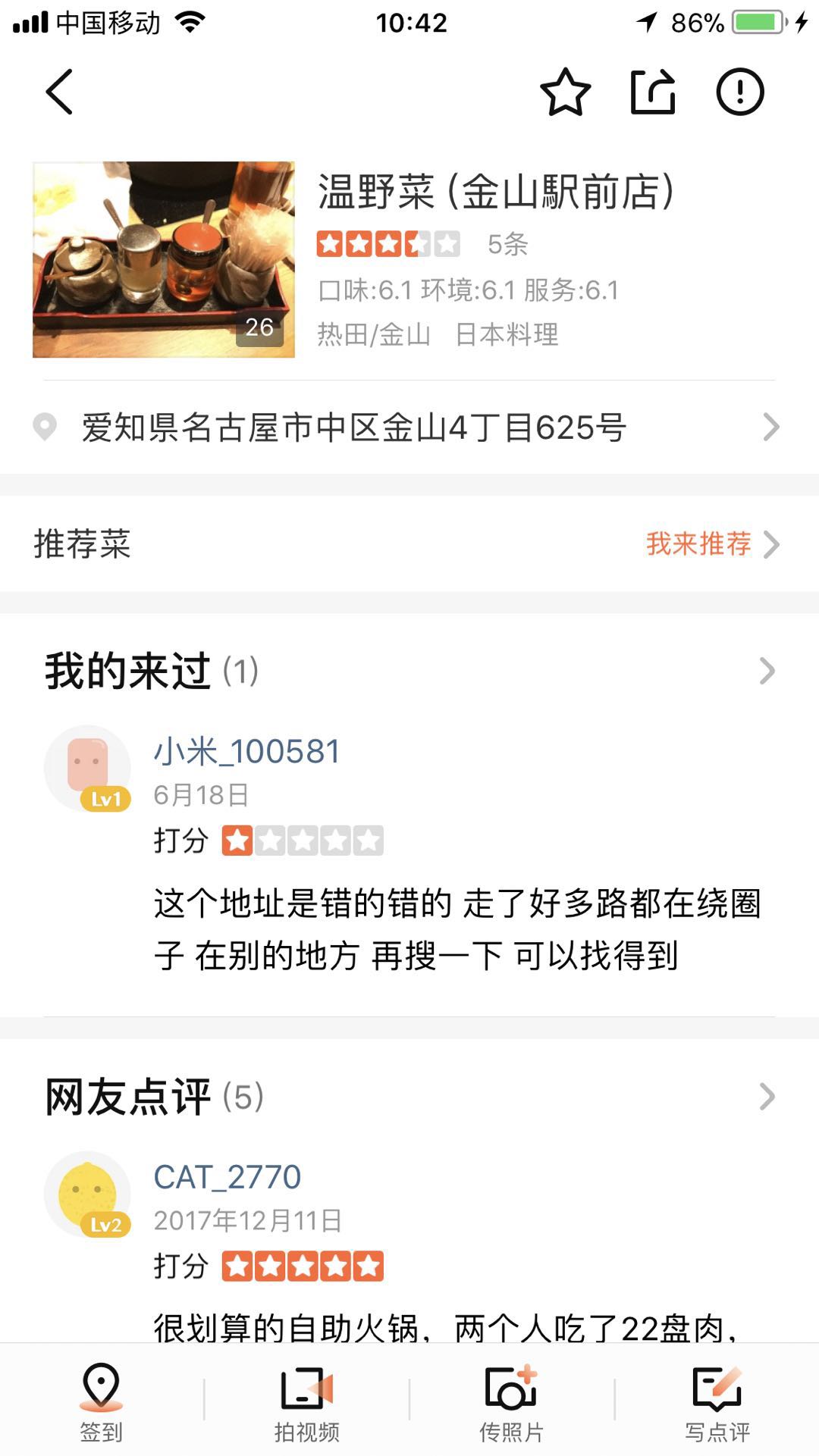This screenshot has width=819, height=1456.
Task: Toggle favorite using the star icon
Action: [565, 91]
